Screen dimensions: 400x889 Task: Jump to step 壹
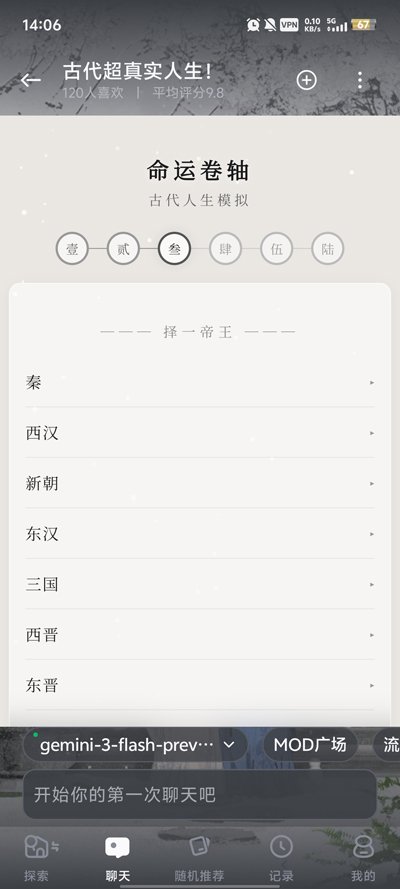[x=72, y=248]
